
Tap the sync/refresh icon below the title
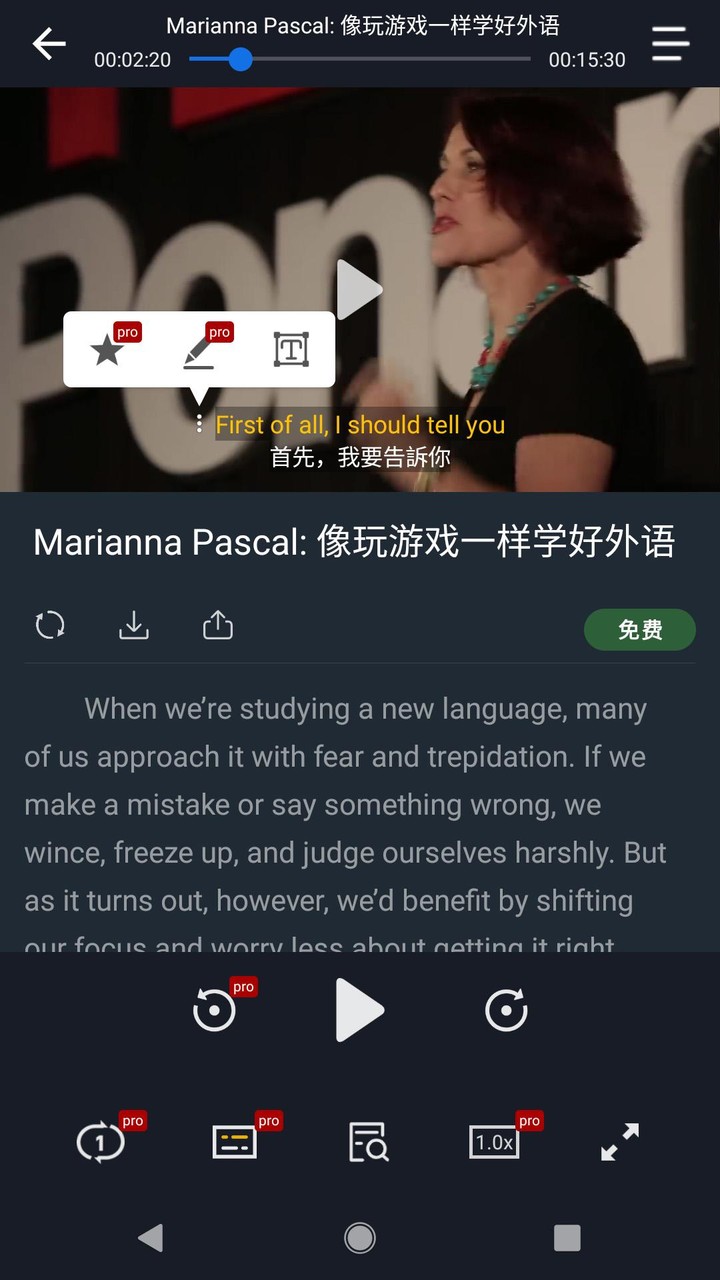50,624
